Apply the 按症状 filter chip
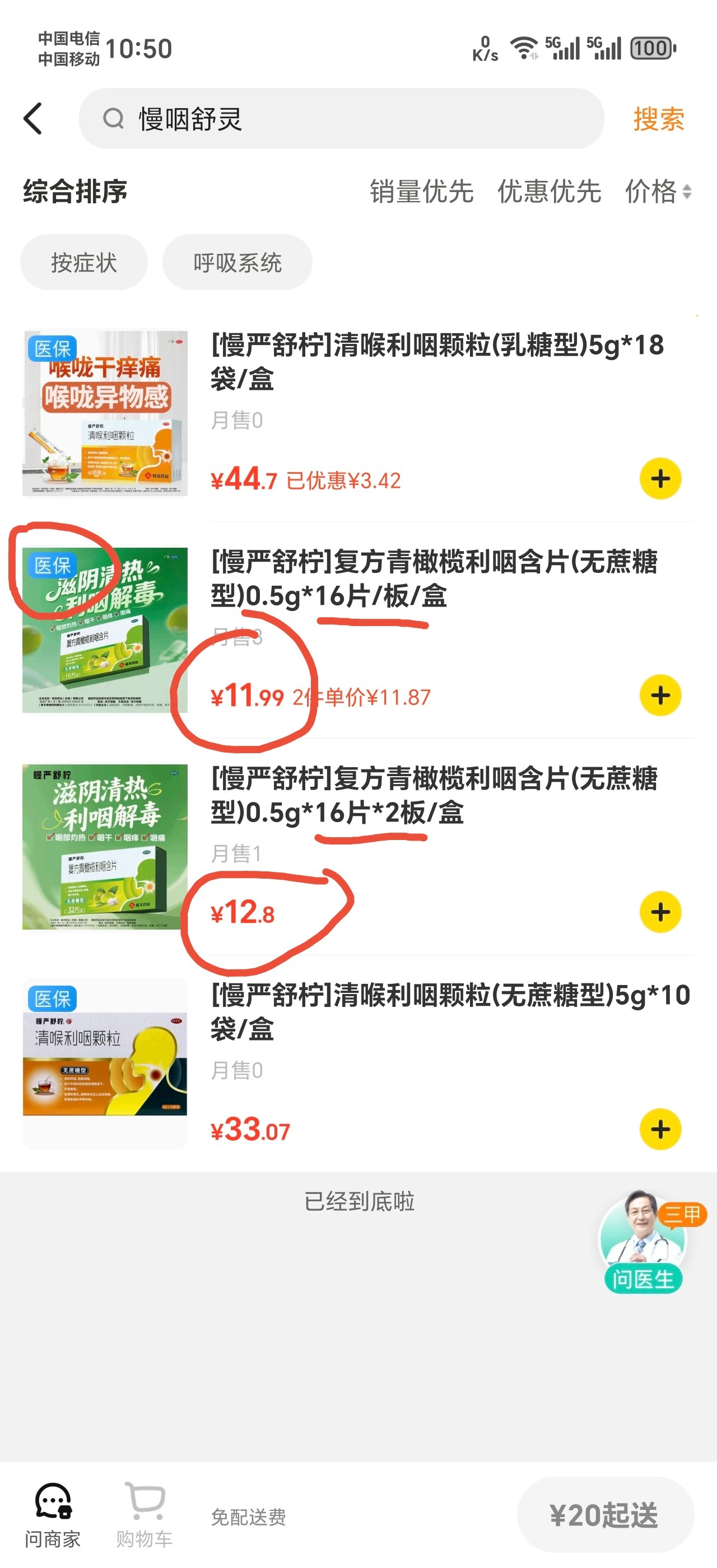Screen dimensions: 717x1568 click(84, 262)
